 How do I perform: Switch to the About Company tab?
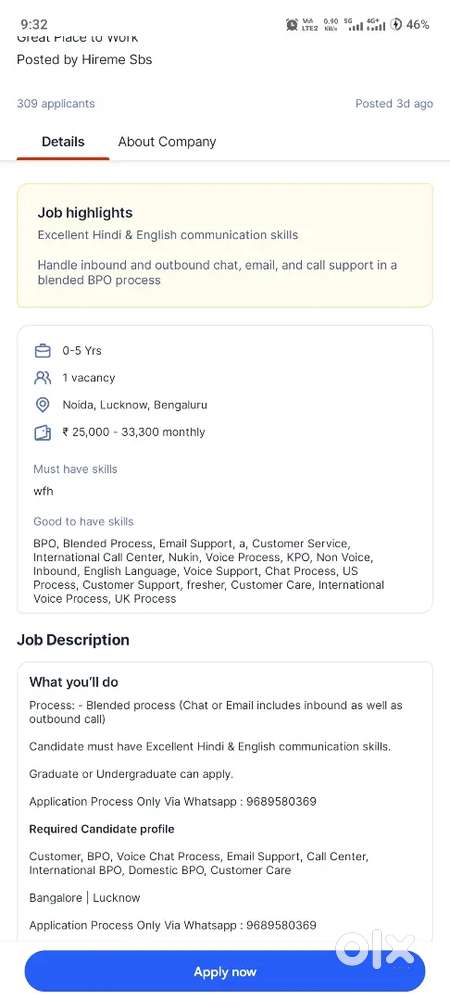(167, 142)
